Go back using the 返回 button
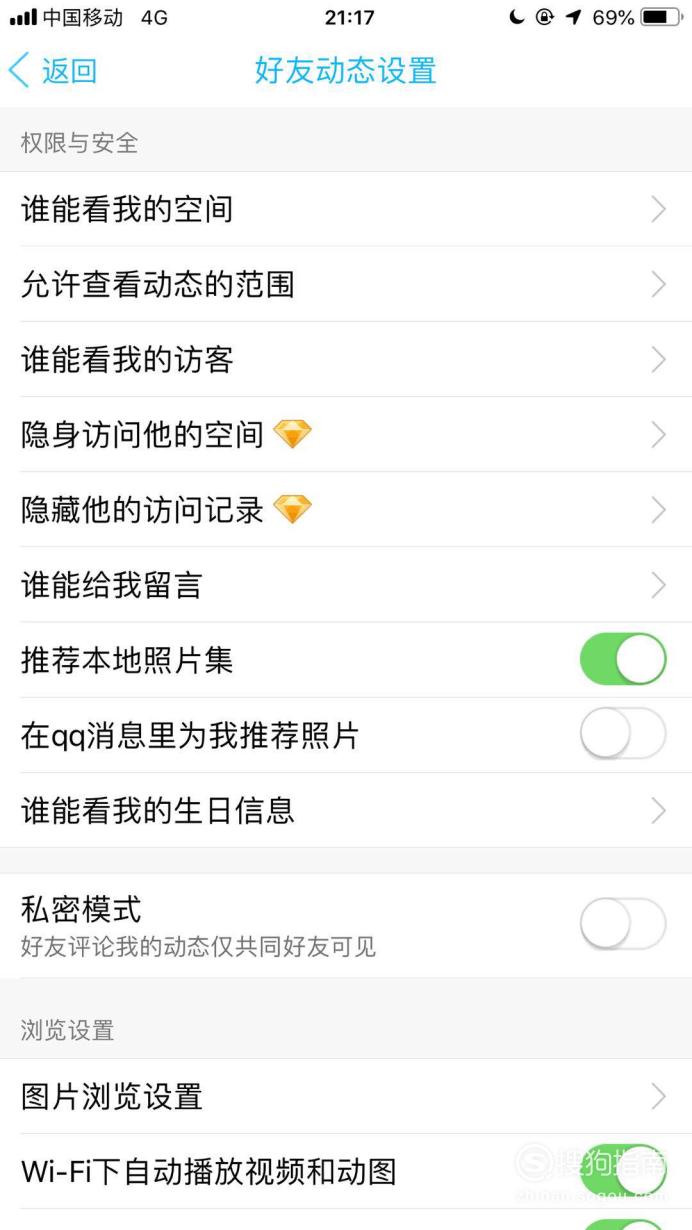Screen dimensions: 692x1230 point(53,71)
